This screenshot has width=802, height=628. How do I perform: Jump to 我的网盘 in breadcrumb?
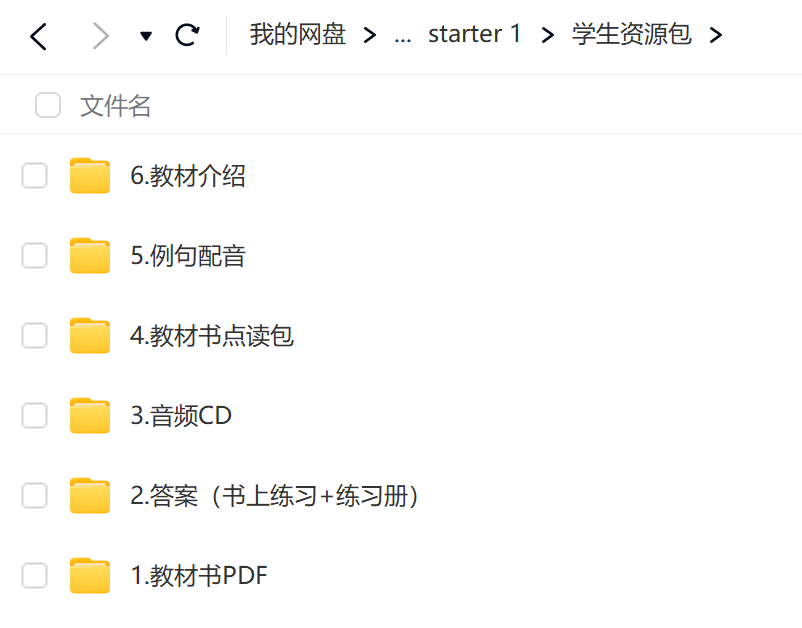[297, 35]
